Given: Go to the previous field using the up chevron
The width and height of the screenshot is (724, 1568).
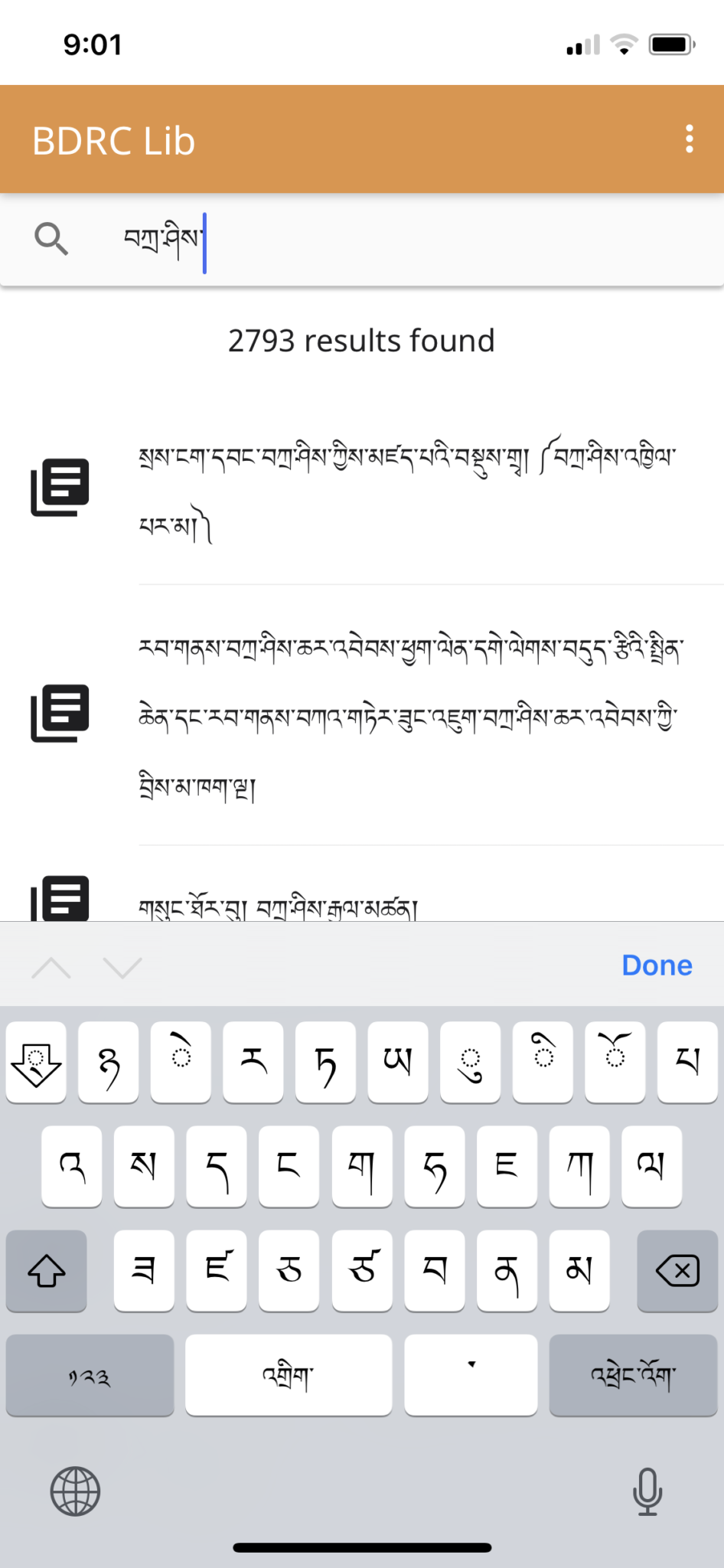Looking at the screenshot, I should (51, 966).
